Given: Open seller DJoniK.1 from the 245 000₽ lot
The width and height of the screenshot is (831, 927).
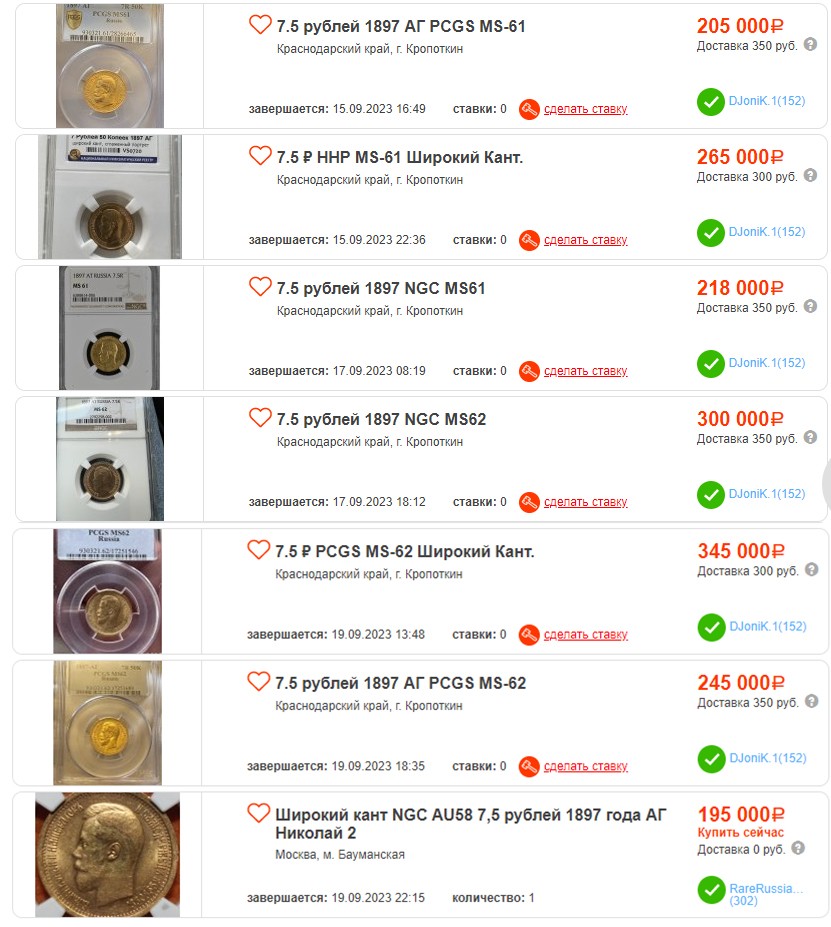Looking at the screenshot, I should point(767,758).
